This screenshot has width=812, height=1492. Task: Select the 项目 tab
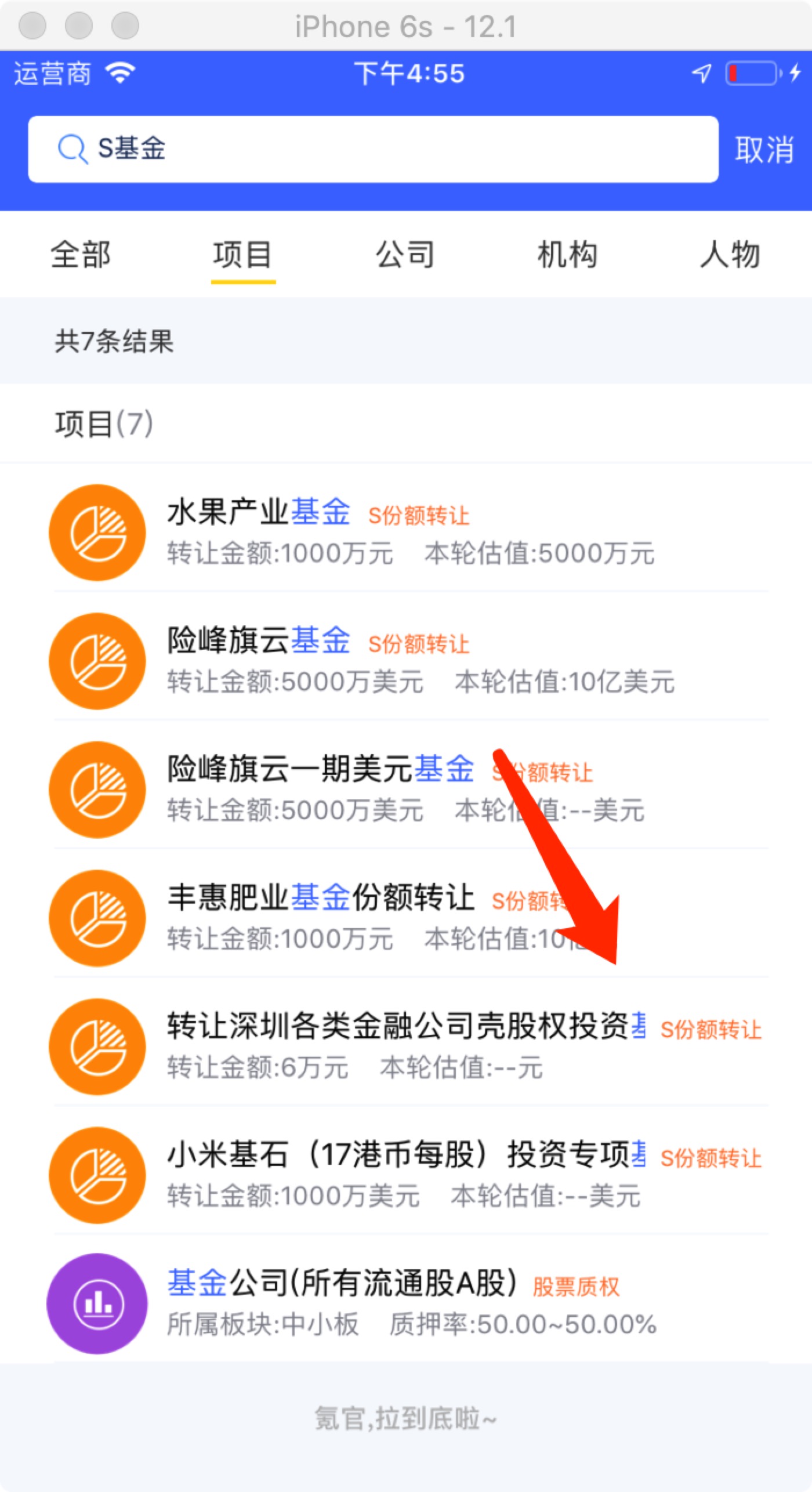tap(242, 254)
